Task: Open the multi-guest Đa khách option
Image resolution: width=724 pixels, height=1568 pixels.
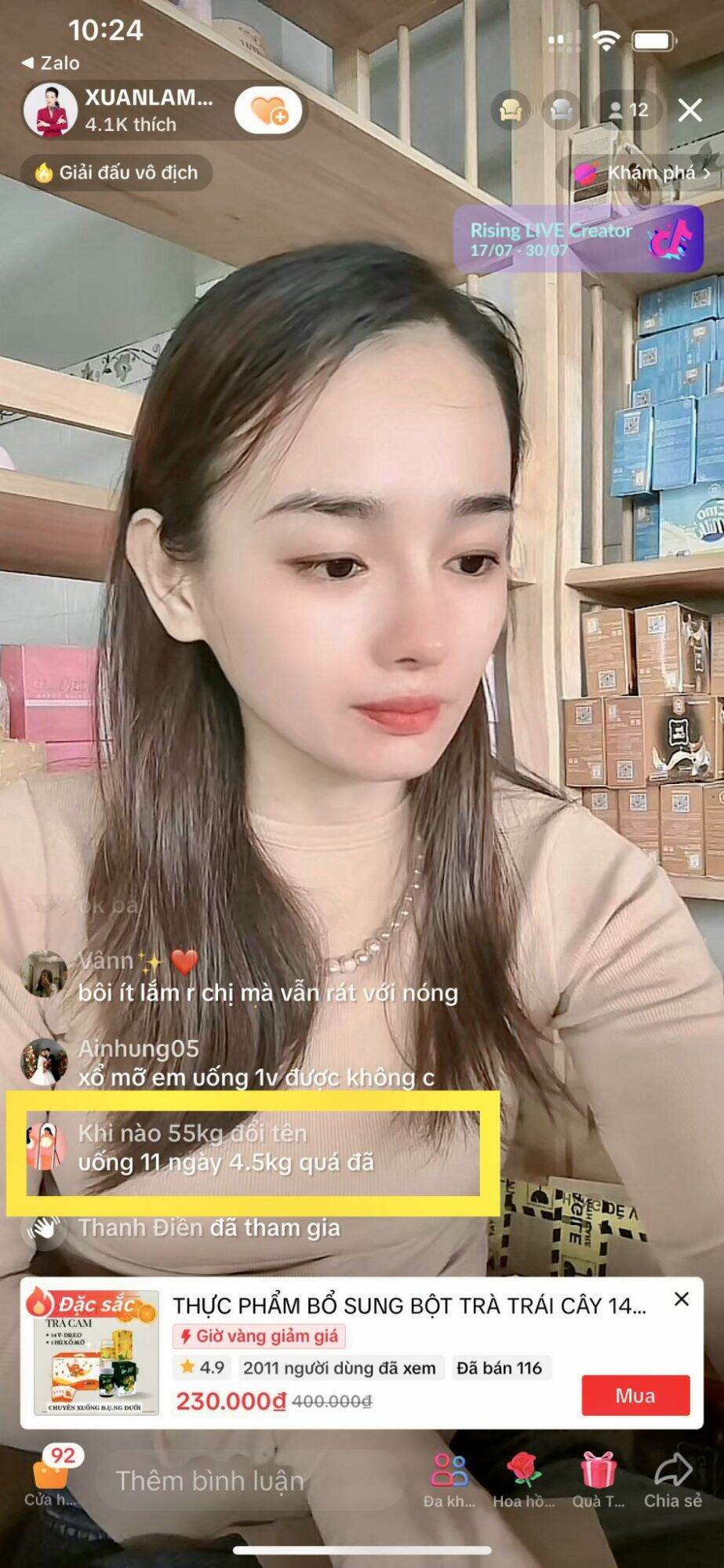Action: (449, 1479)
